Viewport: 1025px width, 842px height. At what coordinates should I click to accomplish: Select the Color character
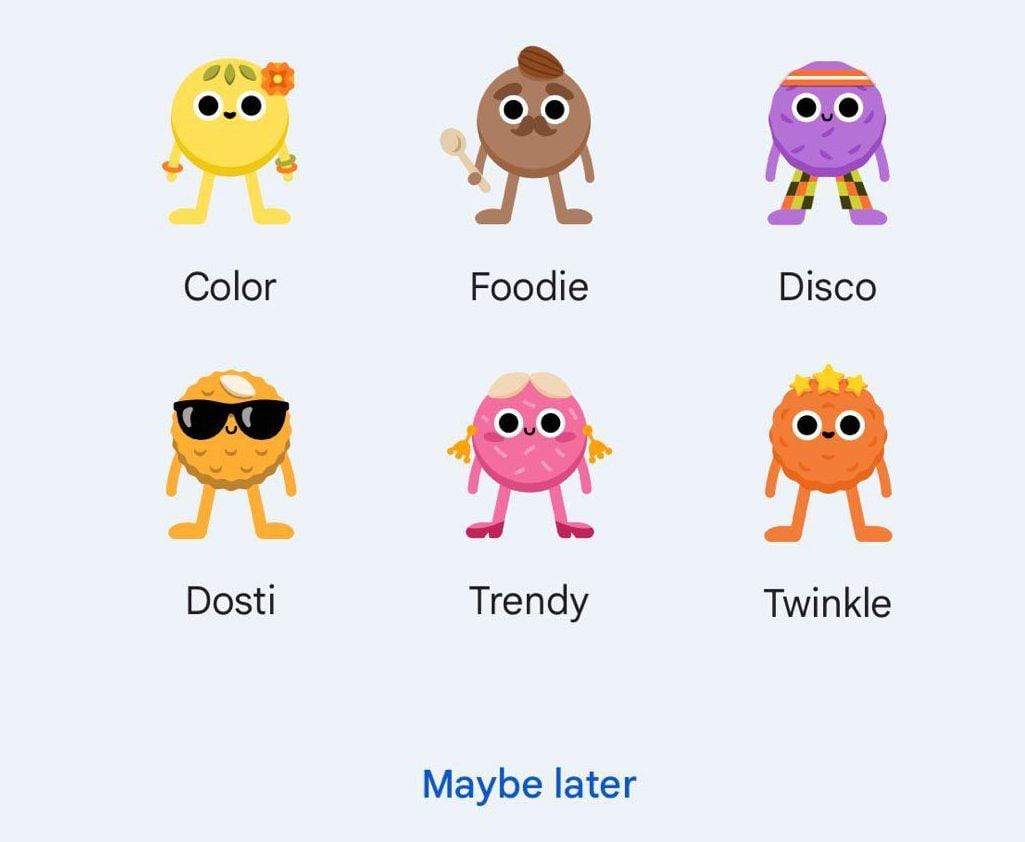[230, 142]
